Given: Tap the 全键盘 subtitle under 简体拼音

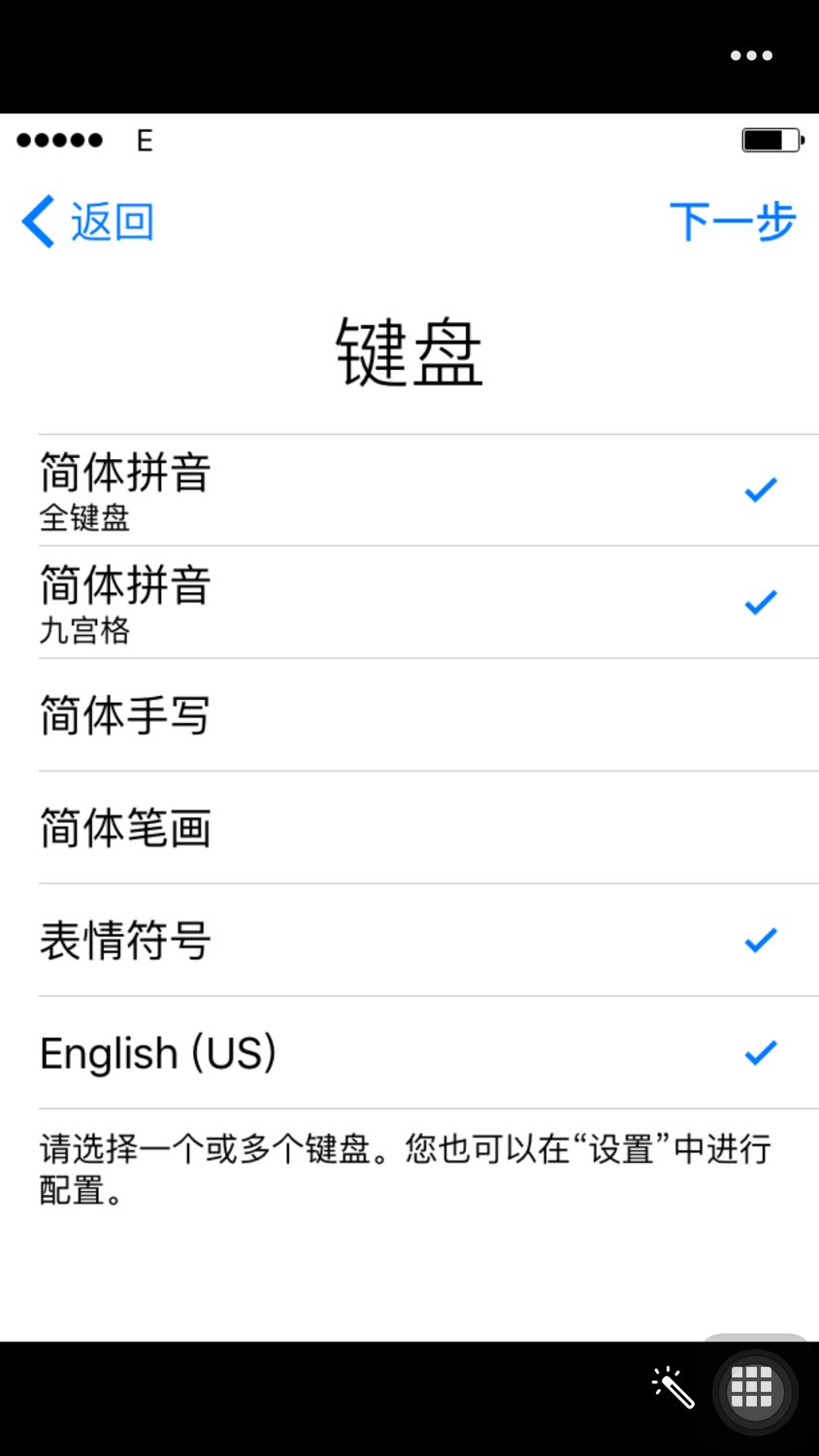Looking at the screenshot, I should (84, 520).
